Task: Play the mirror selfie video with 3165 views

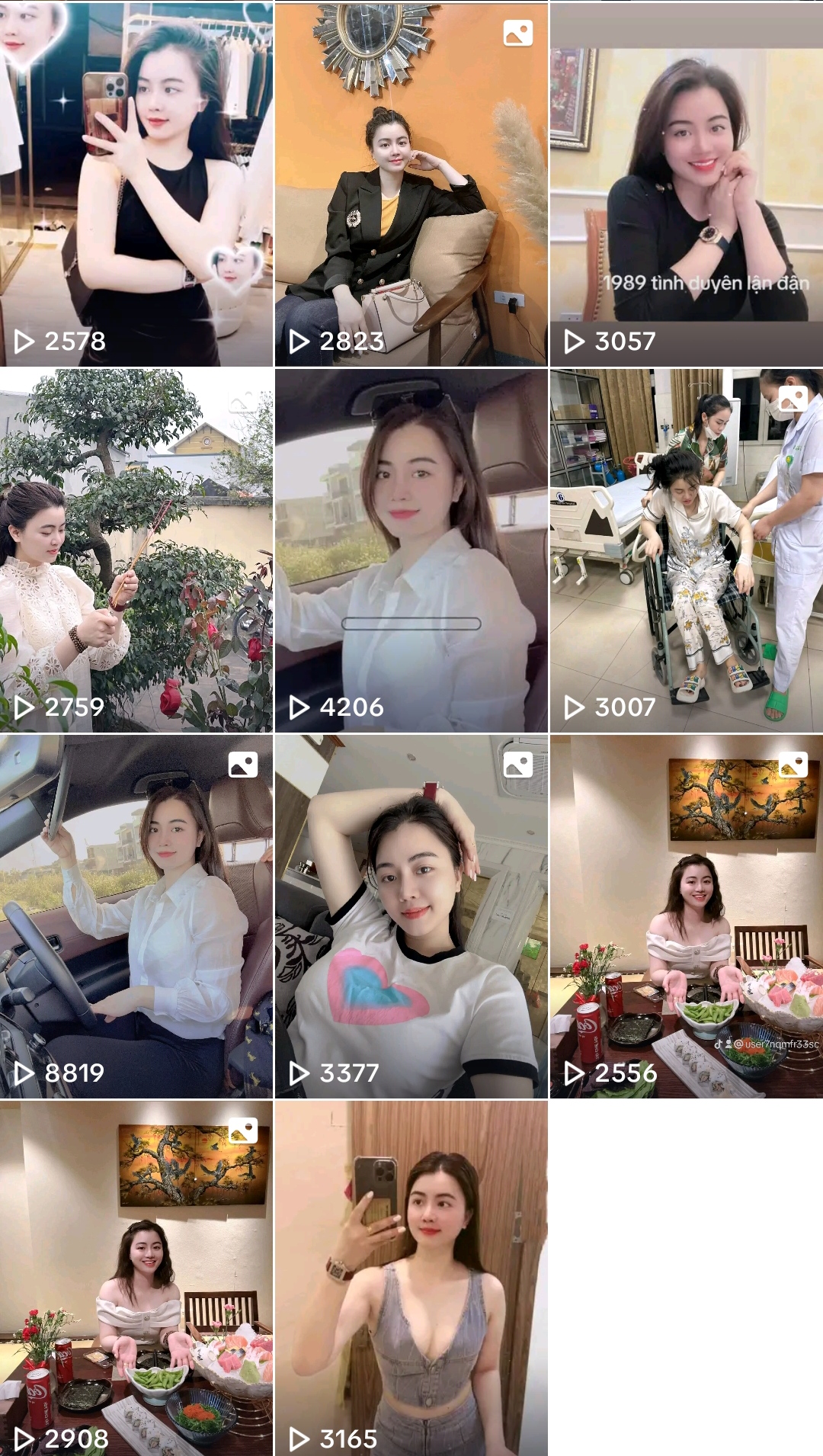Action: pos(411,1278)
